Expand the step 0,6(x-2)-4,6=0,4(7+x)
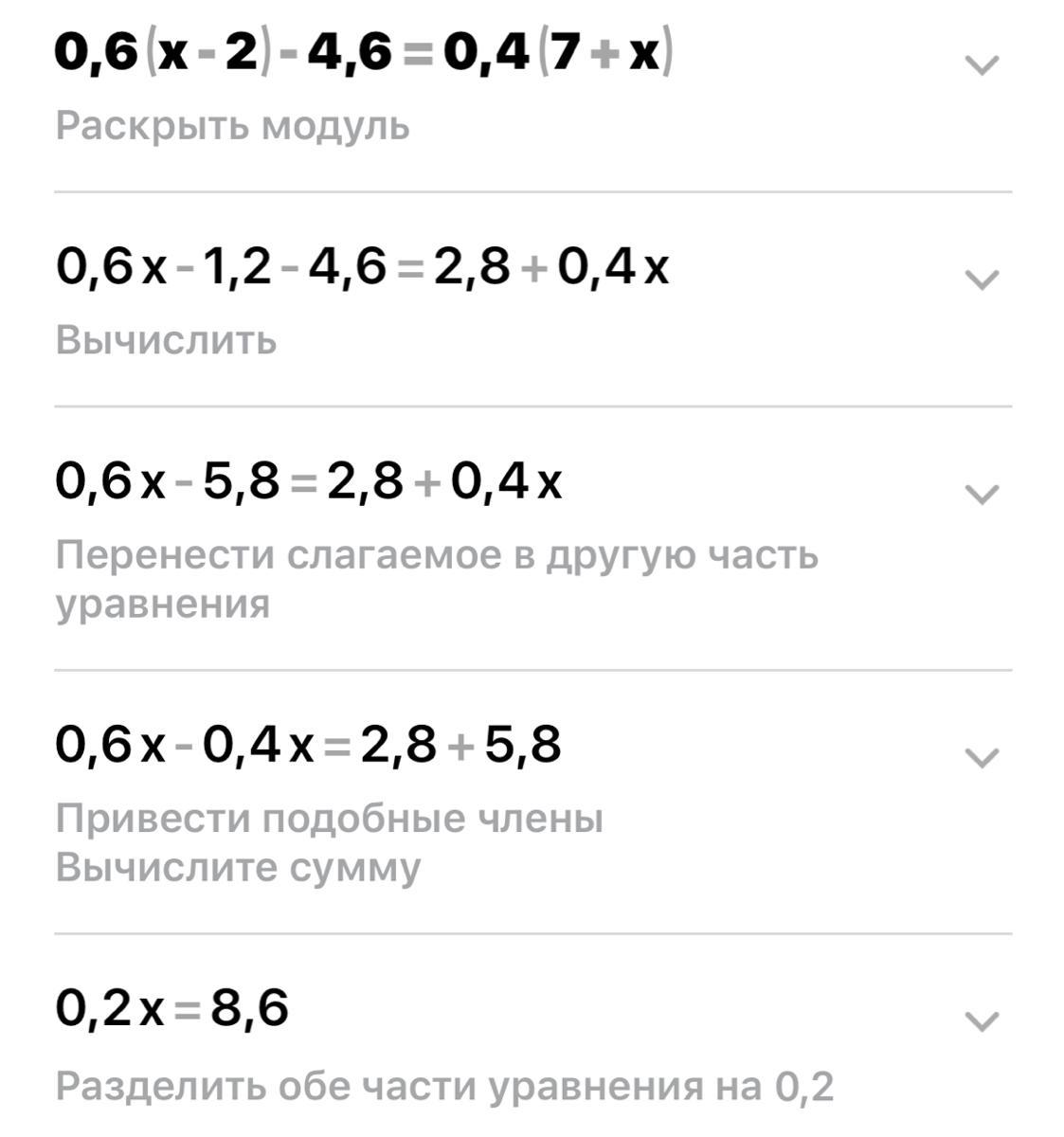The height and width of the screenshot is (1137, 1064). point(982,65)
